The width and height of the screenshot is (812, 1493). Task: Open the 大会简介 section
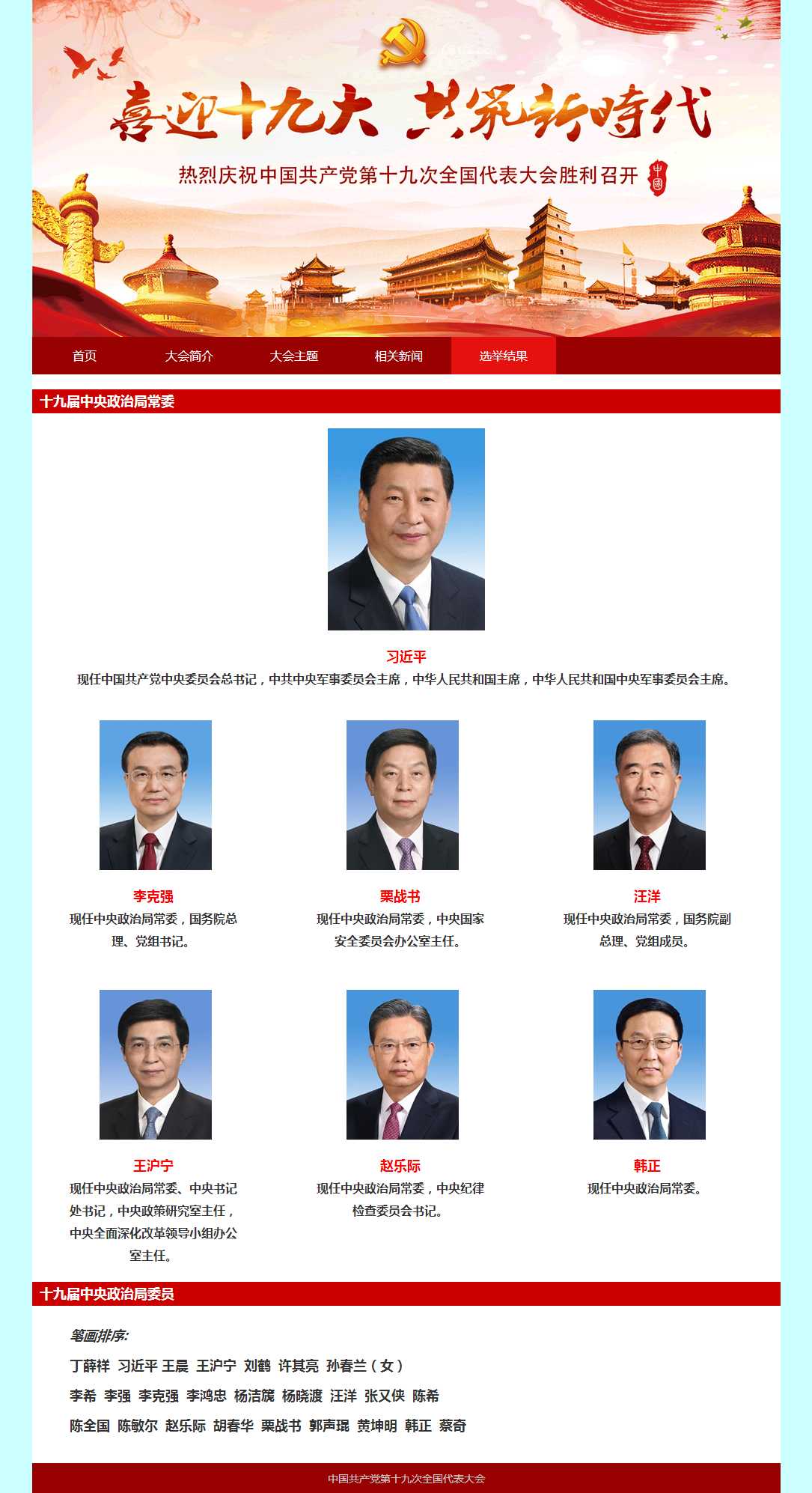[189, 356]
